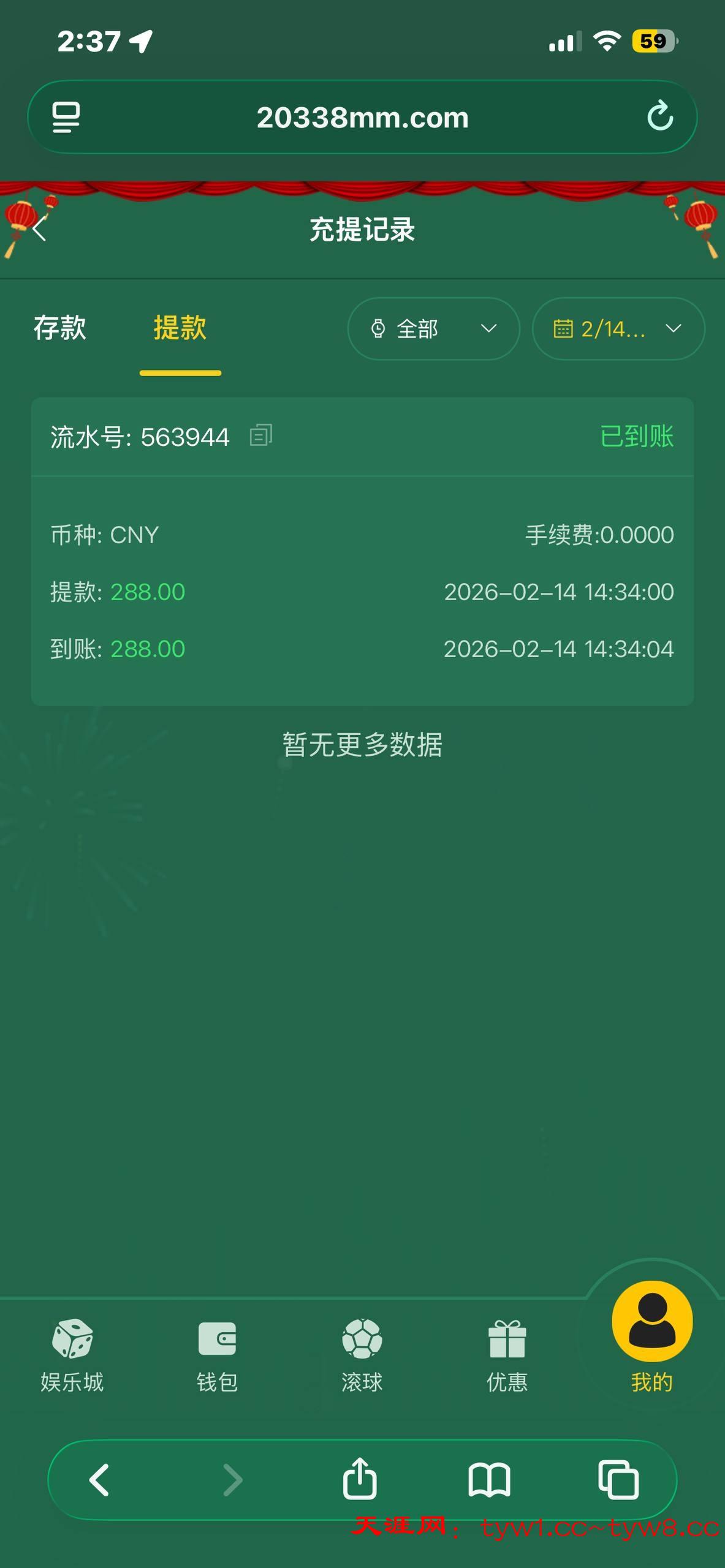Share this page from browser toolbar
The image size is (725, 1568).
(360, 1479)
